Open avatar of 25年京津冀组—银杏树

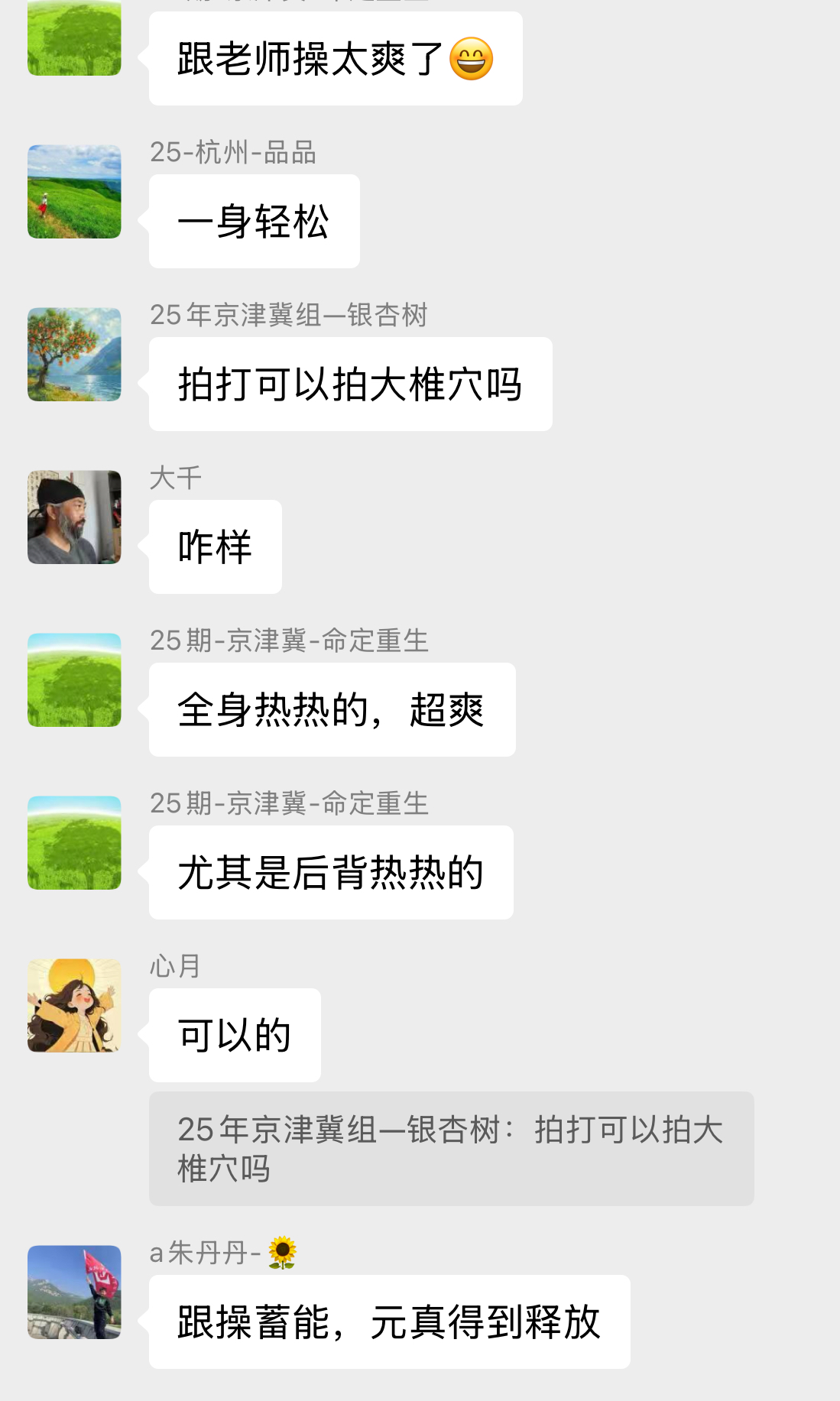tap(74, 355)
